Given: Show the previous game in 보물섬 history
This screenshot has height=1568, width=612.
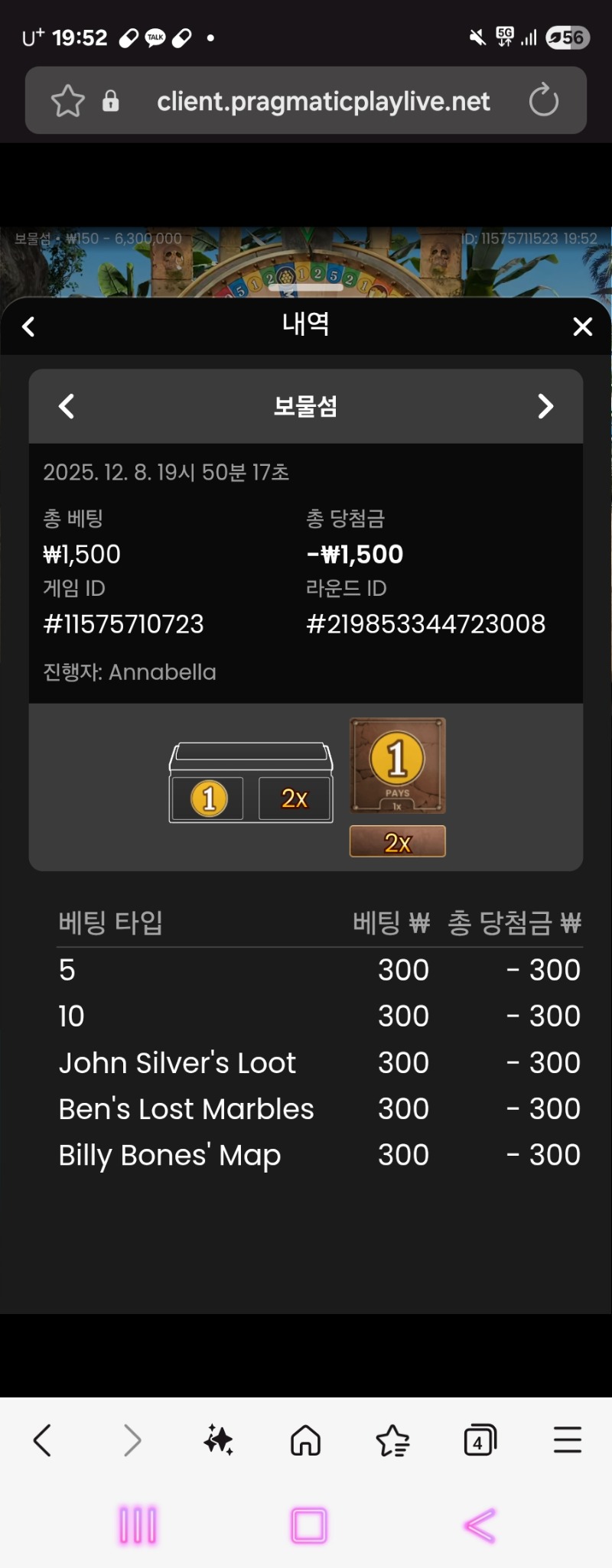Looking at the screenshot, I should pos(66,406).
